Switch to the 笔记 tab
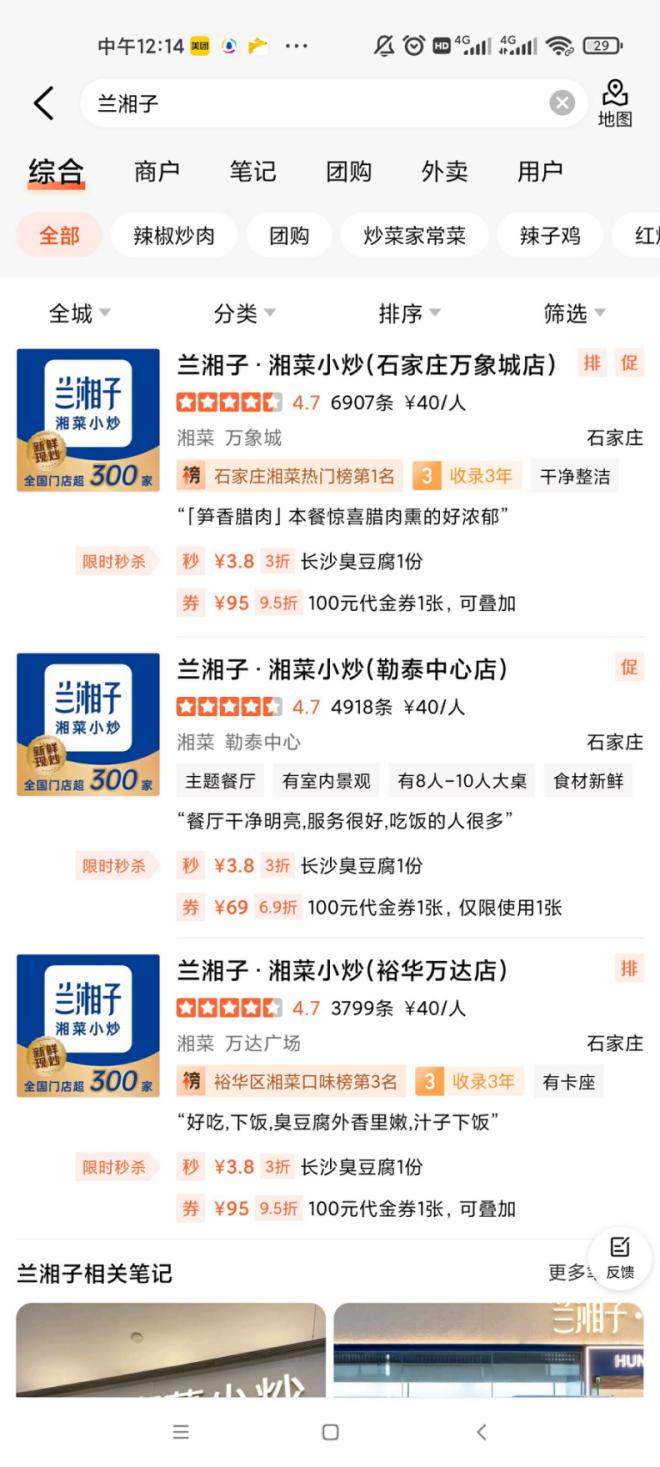The height and width of the screenshot is (1467, 660). pos(252,172)
